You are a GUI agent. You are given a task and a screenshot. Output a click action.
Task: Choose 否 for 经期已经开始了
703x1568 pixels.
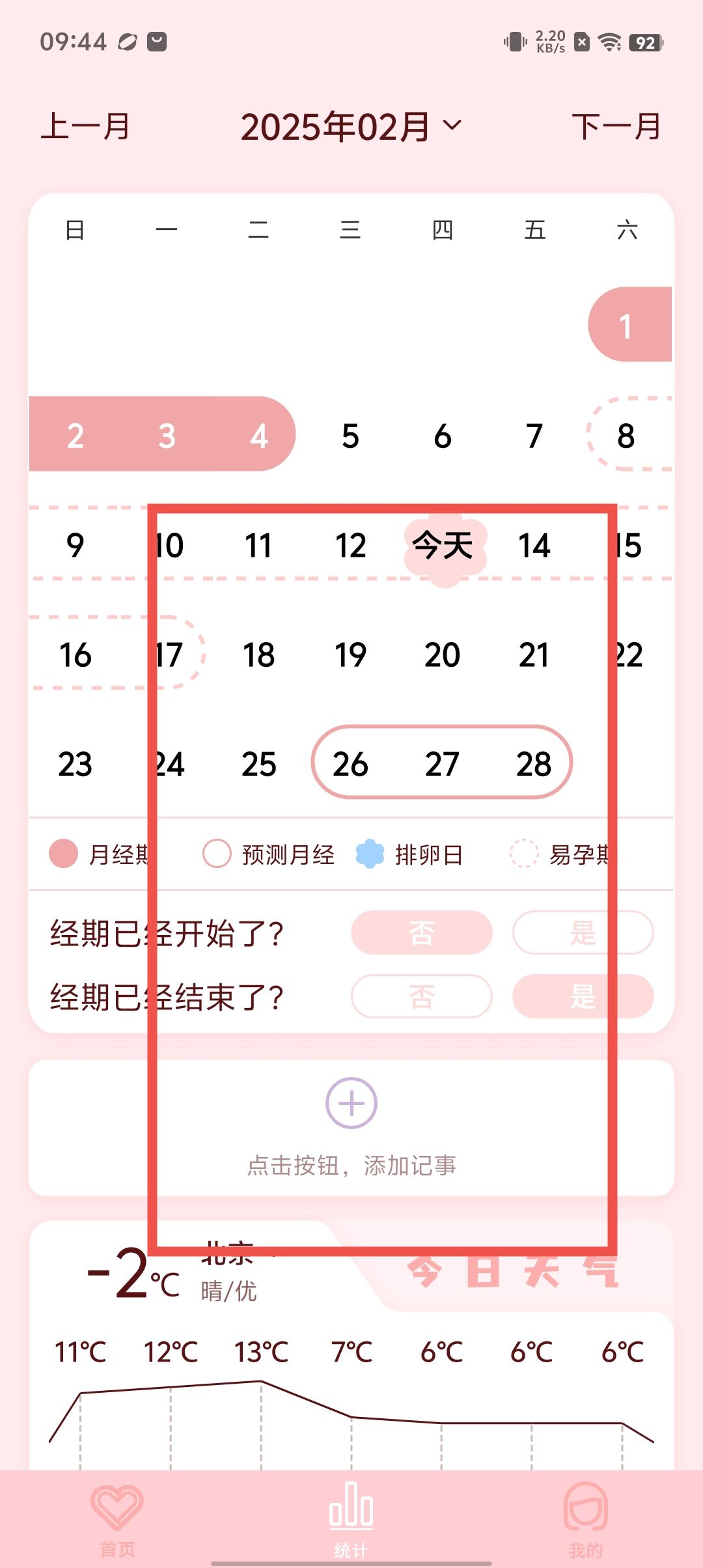point(421,932)
